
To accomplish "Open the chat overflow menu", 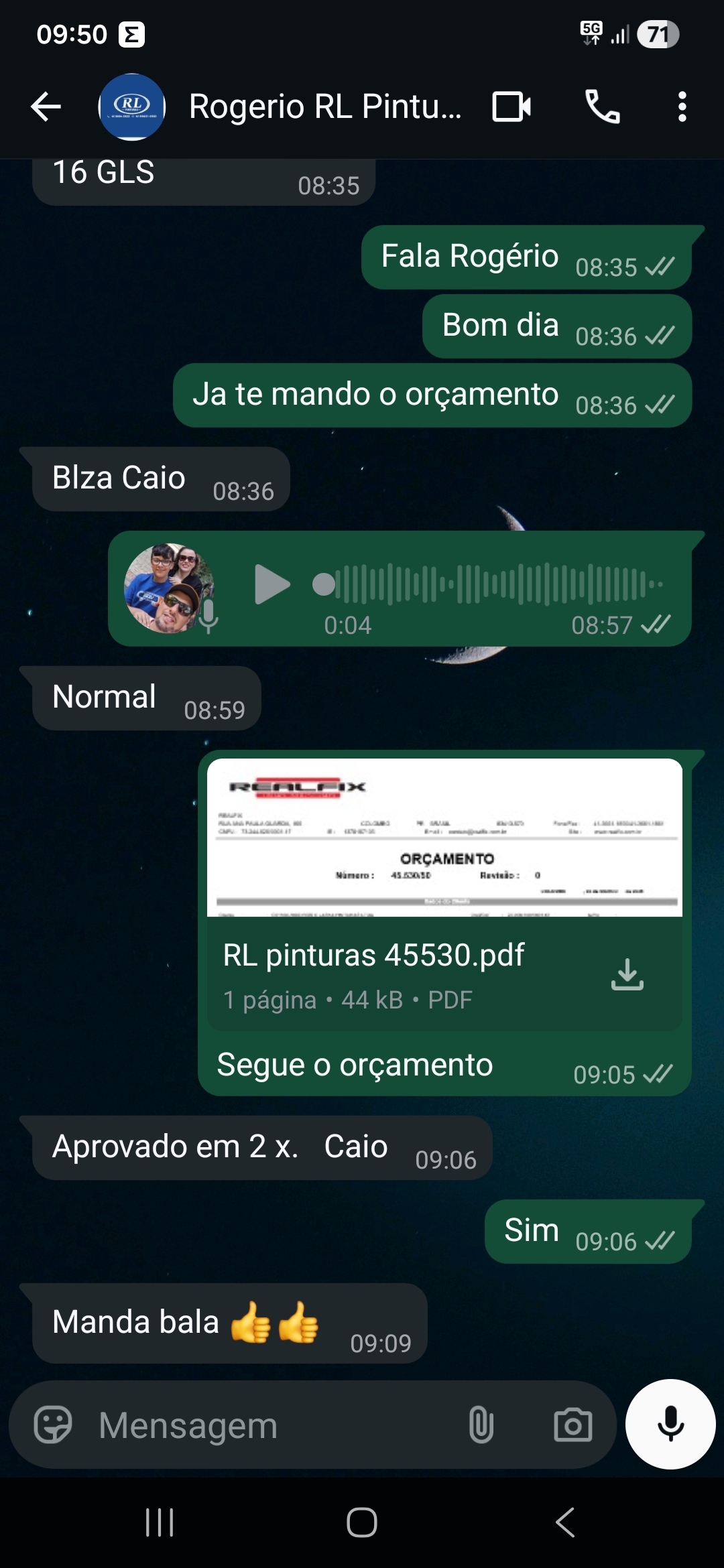I will (682, 107).
